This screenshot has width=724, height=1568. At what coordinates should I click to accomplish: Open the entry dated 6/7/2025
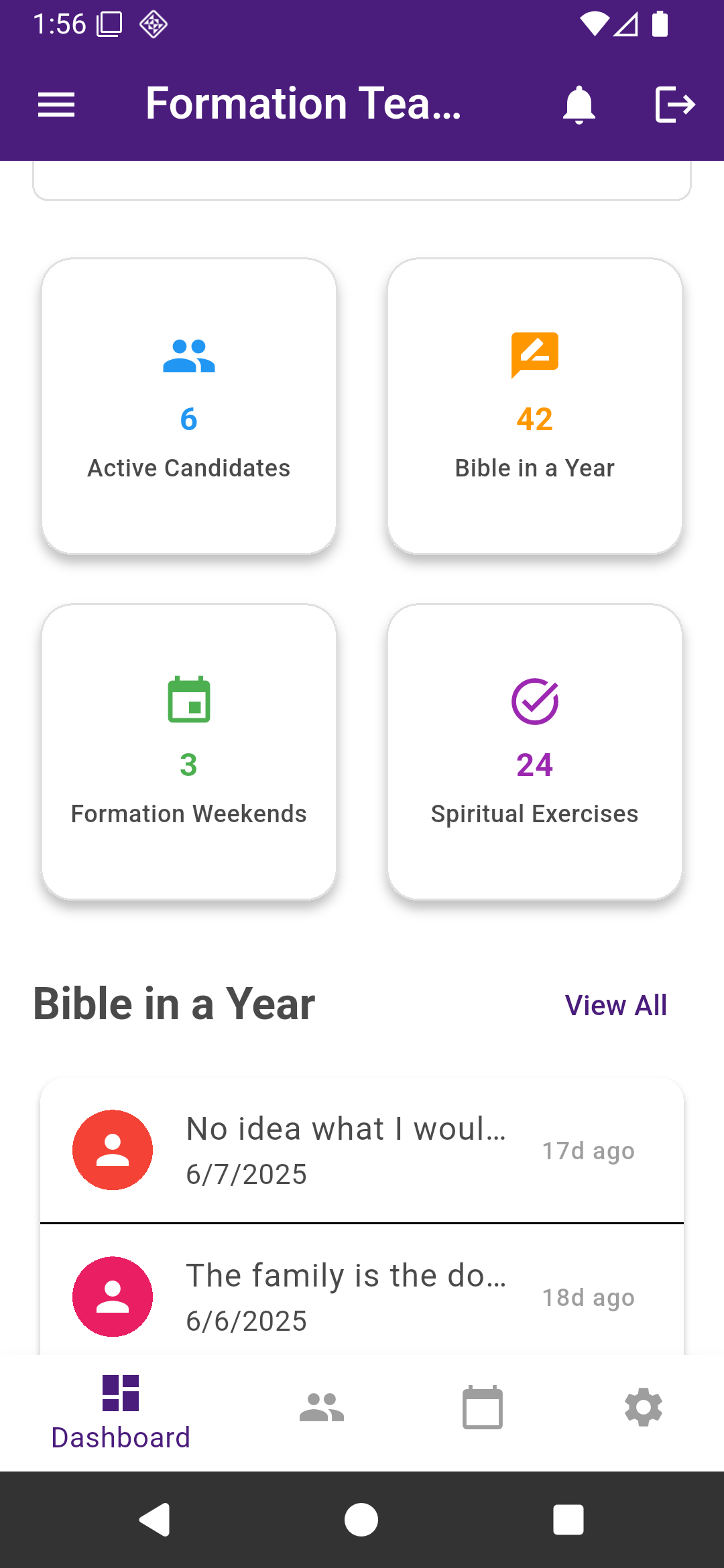[x=362, y=1149]
